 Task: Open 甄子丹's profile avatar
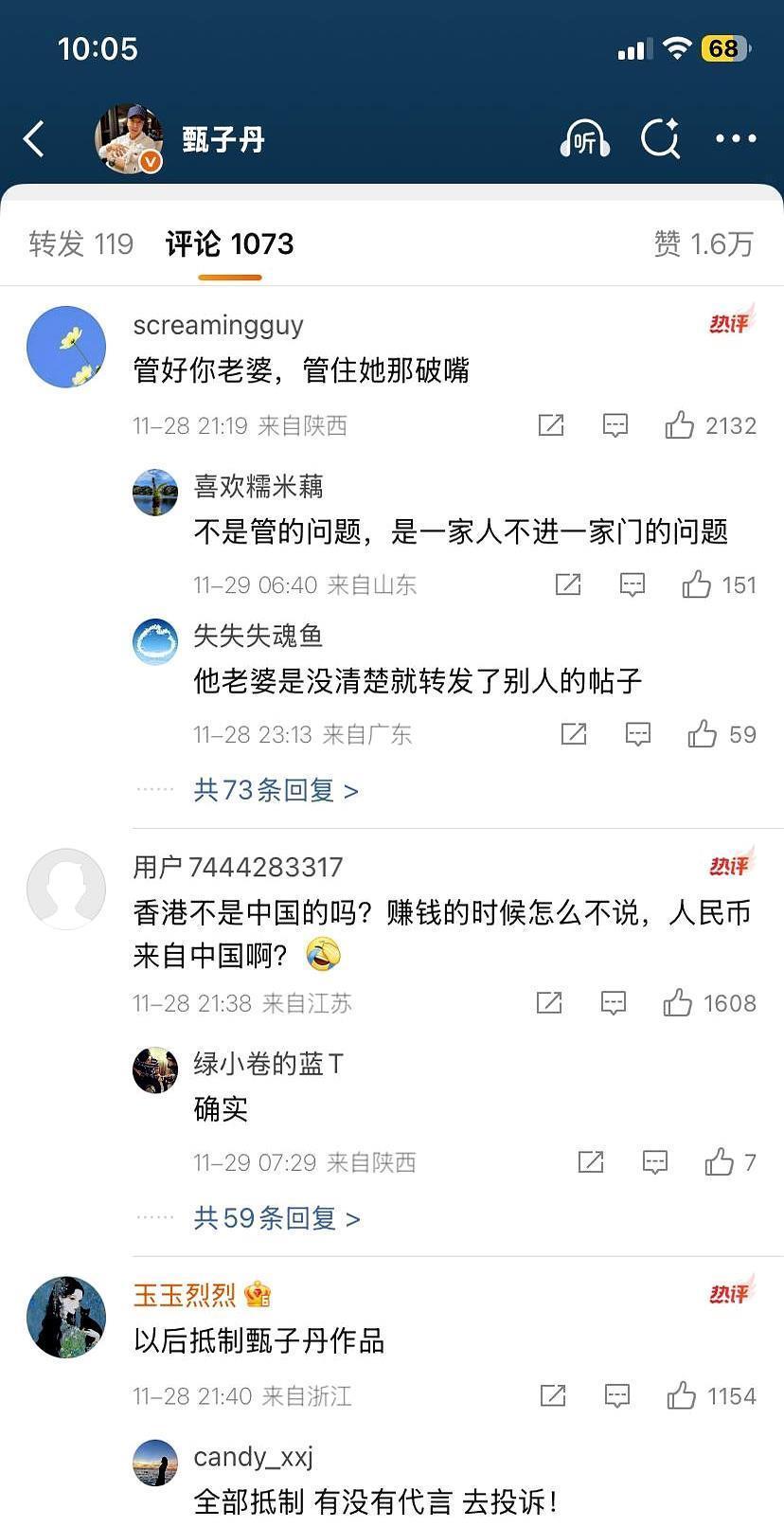coord(128,139)
